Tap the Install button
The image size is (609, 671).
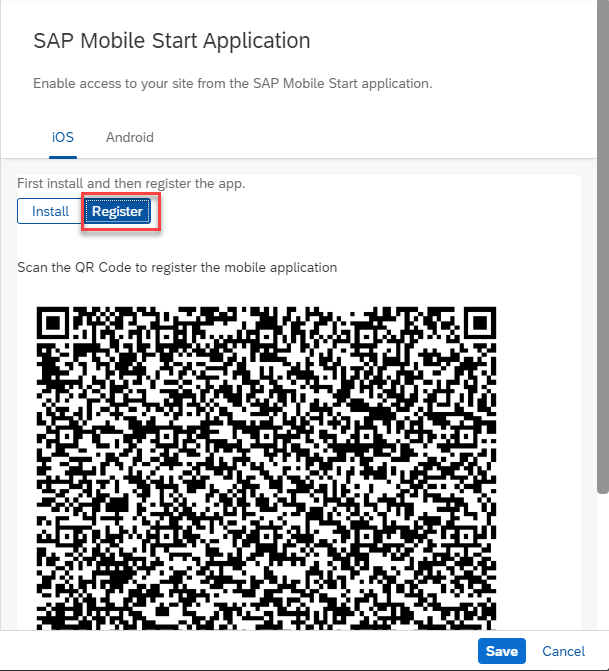(x=50, y=212)
